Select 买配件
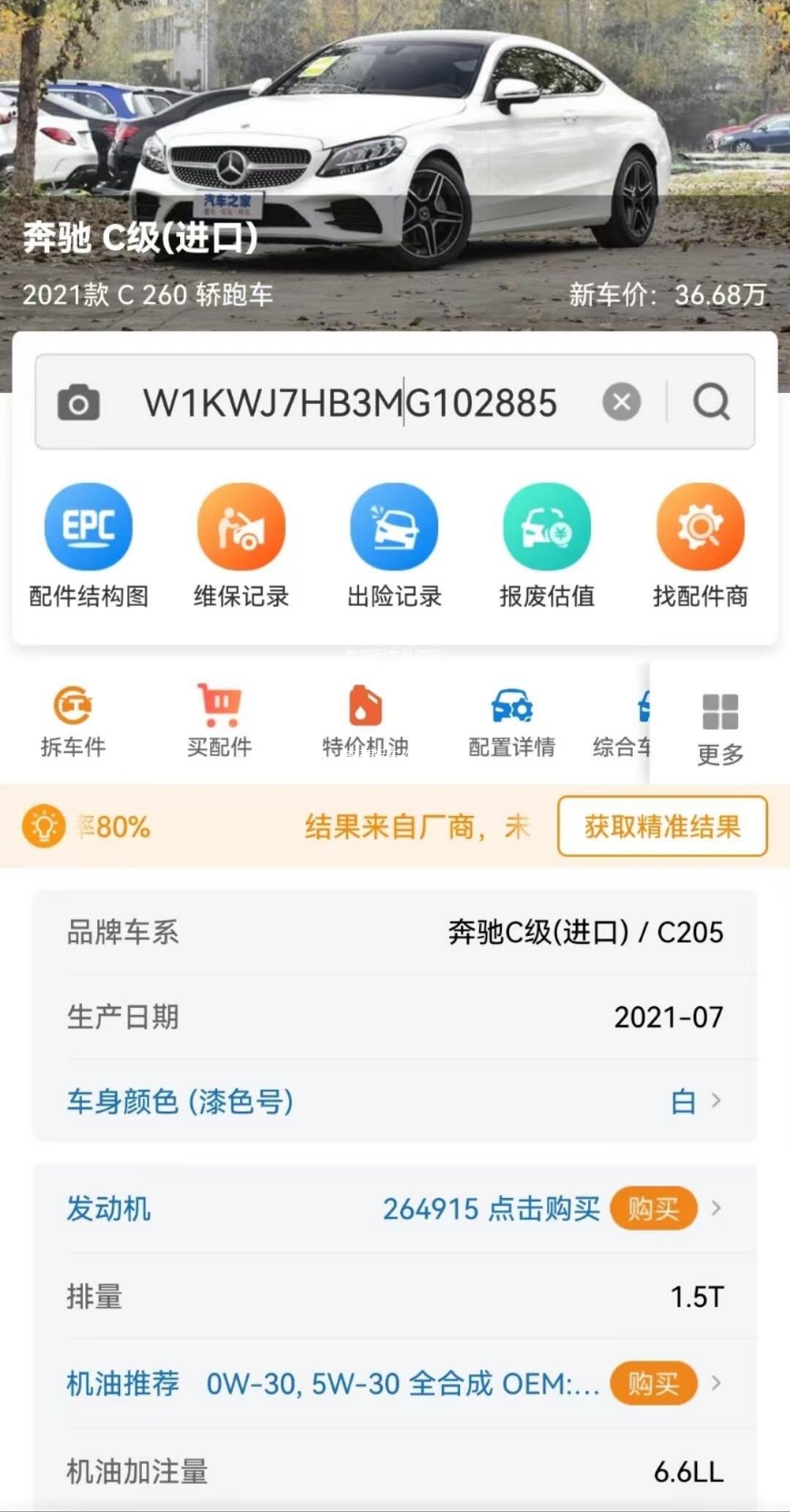The width and height of the screenshot is (790, 1512). [219, 721]
